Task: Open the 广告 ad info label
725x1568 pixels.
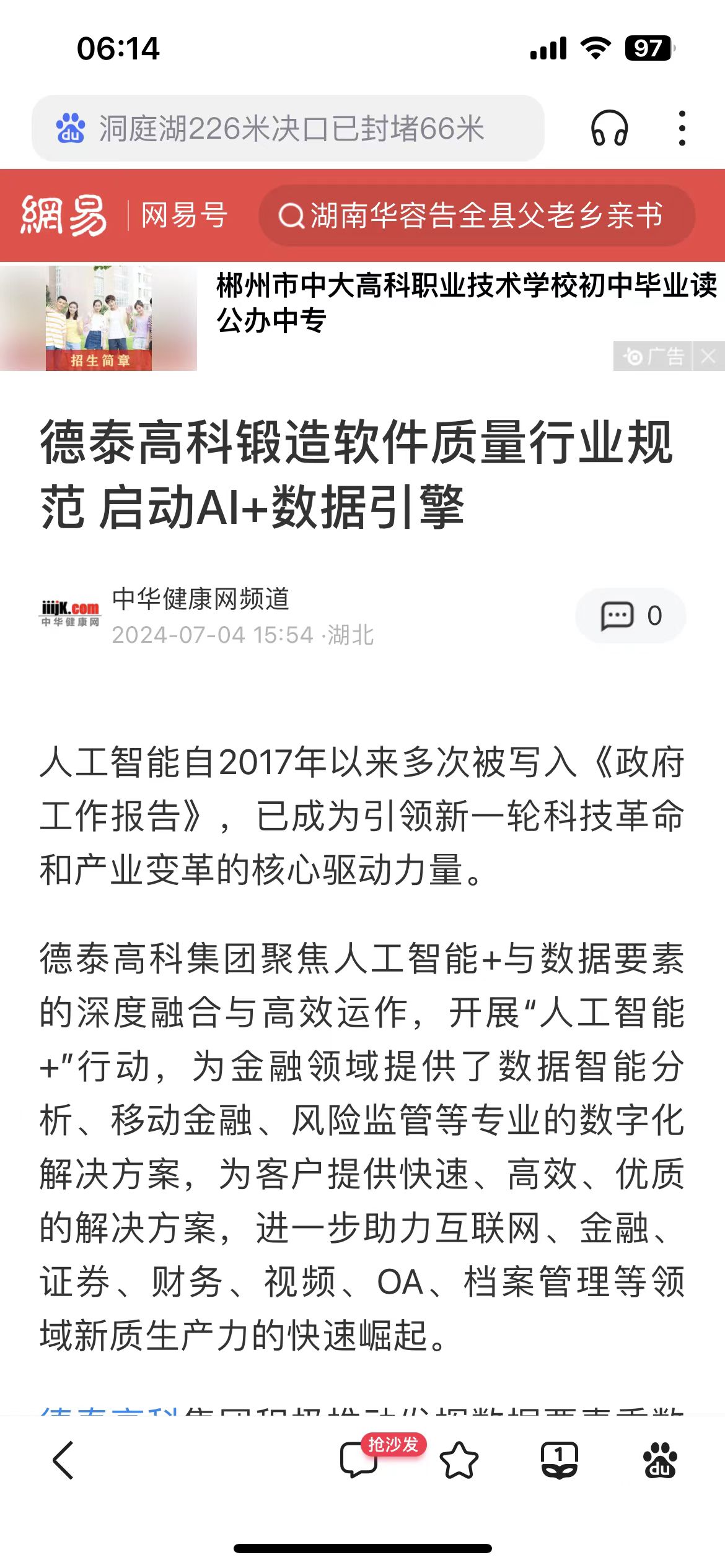Action: coord(654,356)
